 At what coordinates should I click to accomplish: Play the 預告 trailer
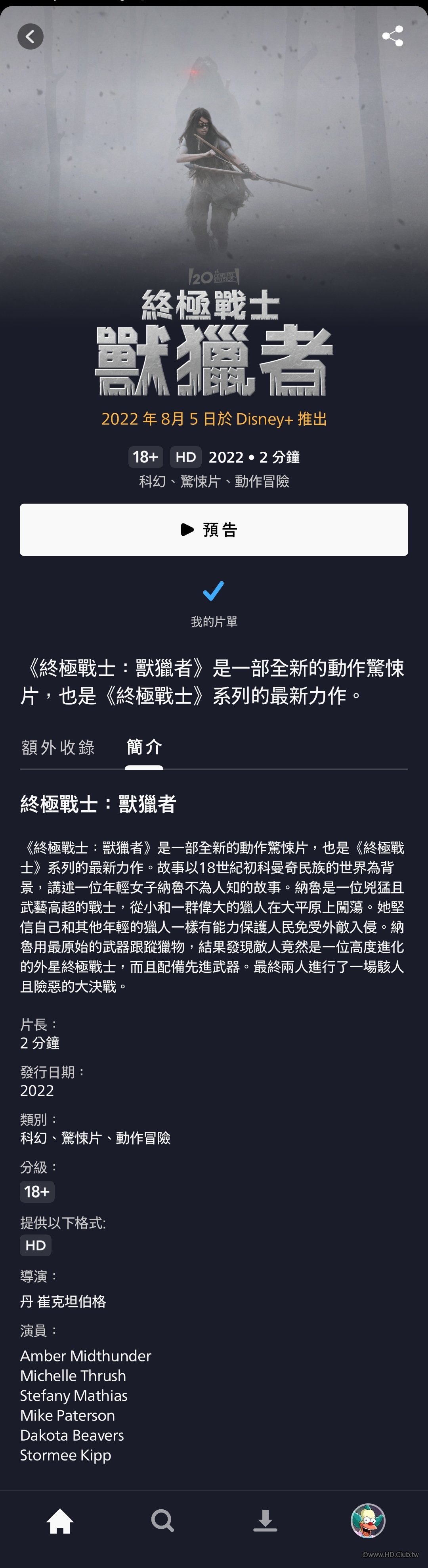pyautogui.click(x=213, y=529)
